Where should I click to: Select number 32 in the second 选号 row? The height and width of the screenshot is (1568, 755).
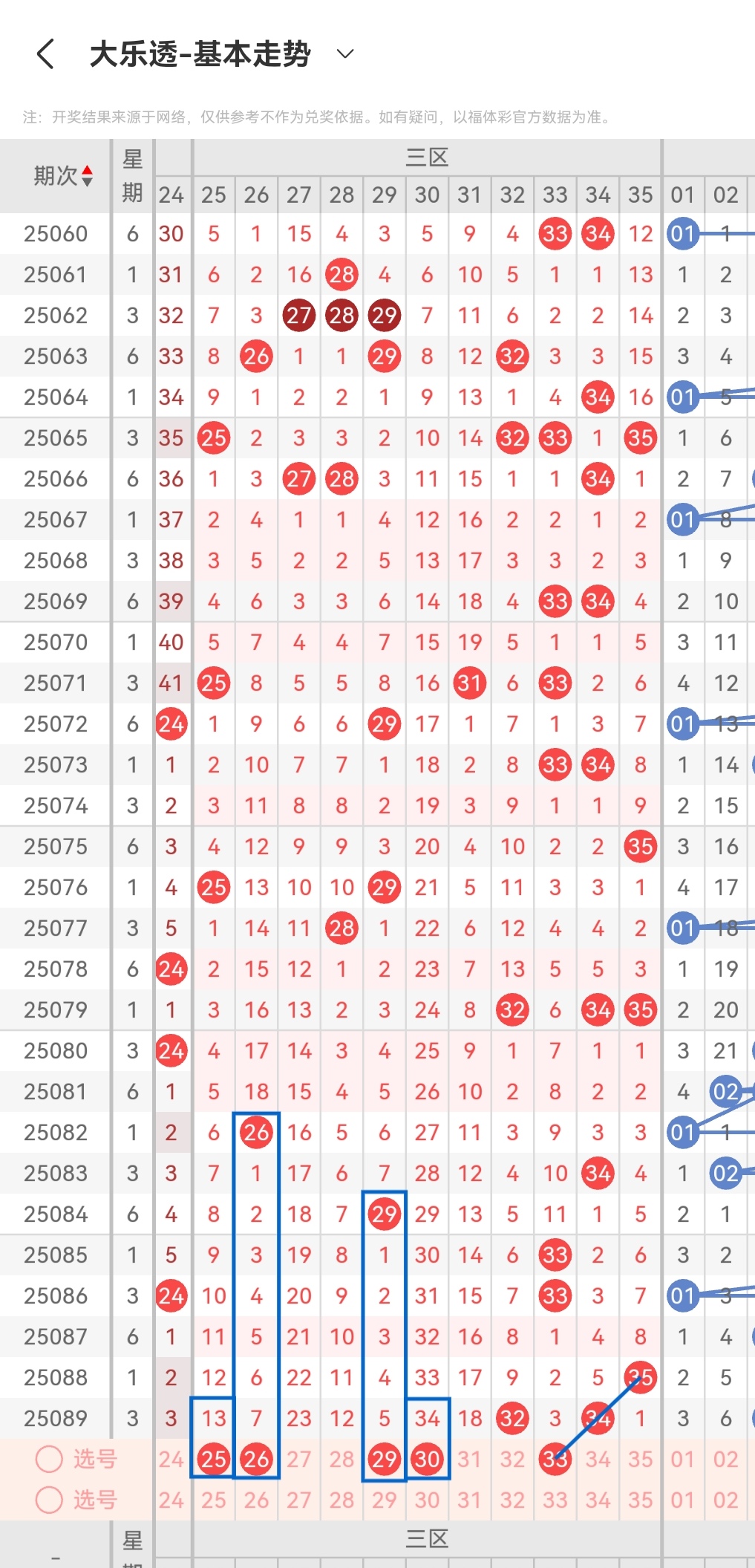pyautogui.click(x=512, y=1500)
